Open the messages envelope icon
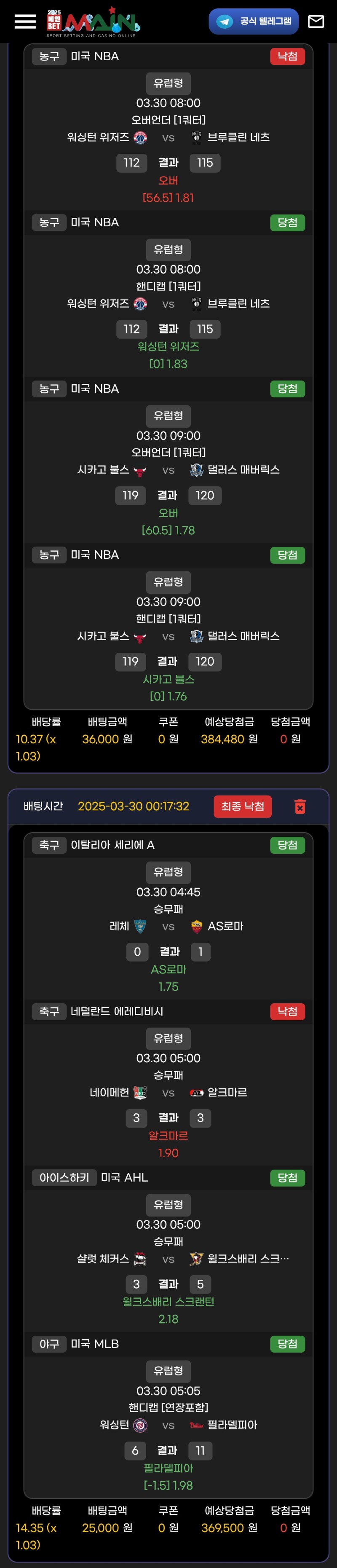 coord(316,21)
